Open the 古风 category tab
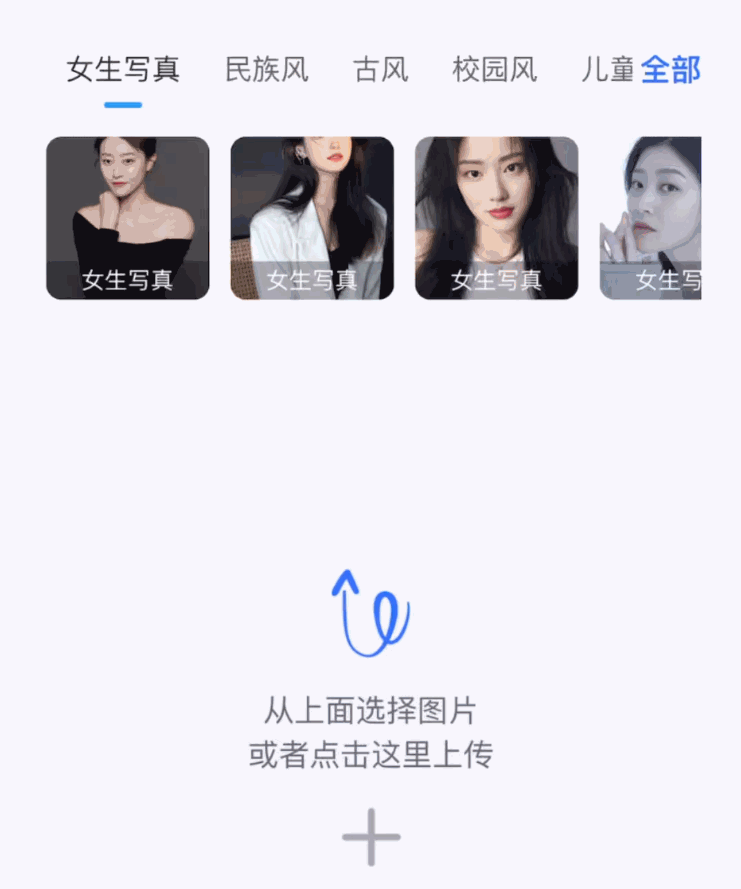Viewport: 741px width, 889px height. [x=381, y=70]
